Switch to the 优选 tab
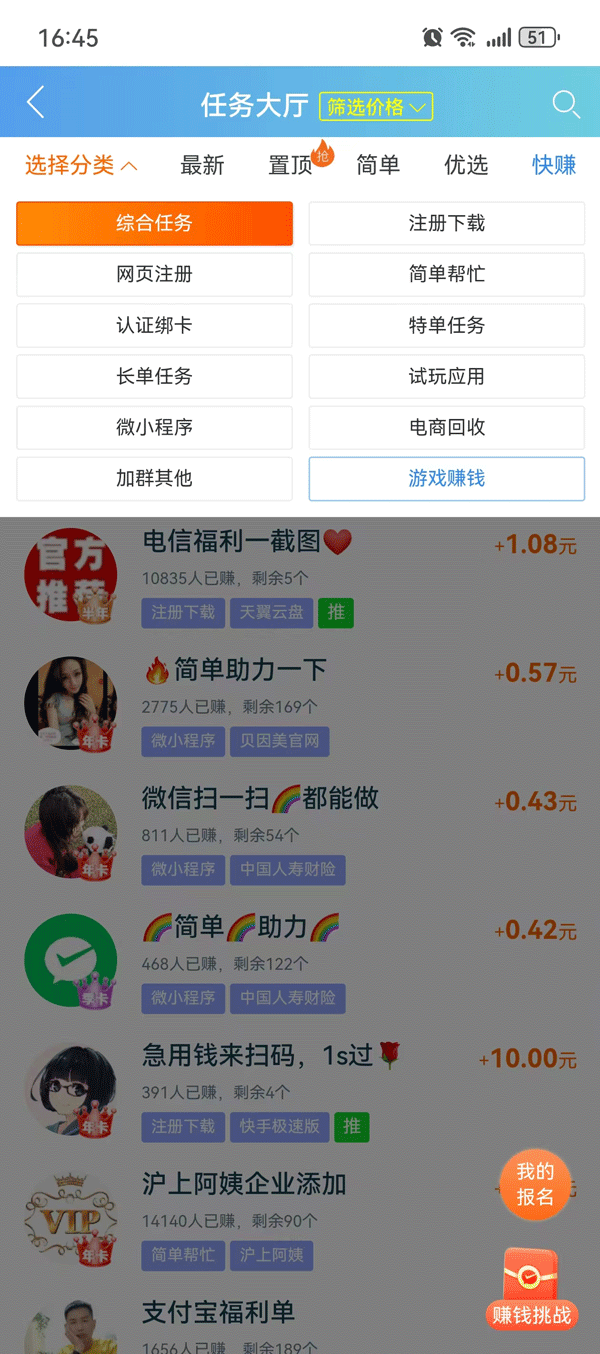600x1354 pixels. pos(466,165)
